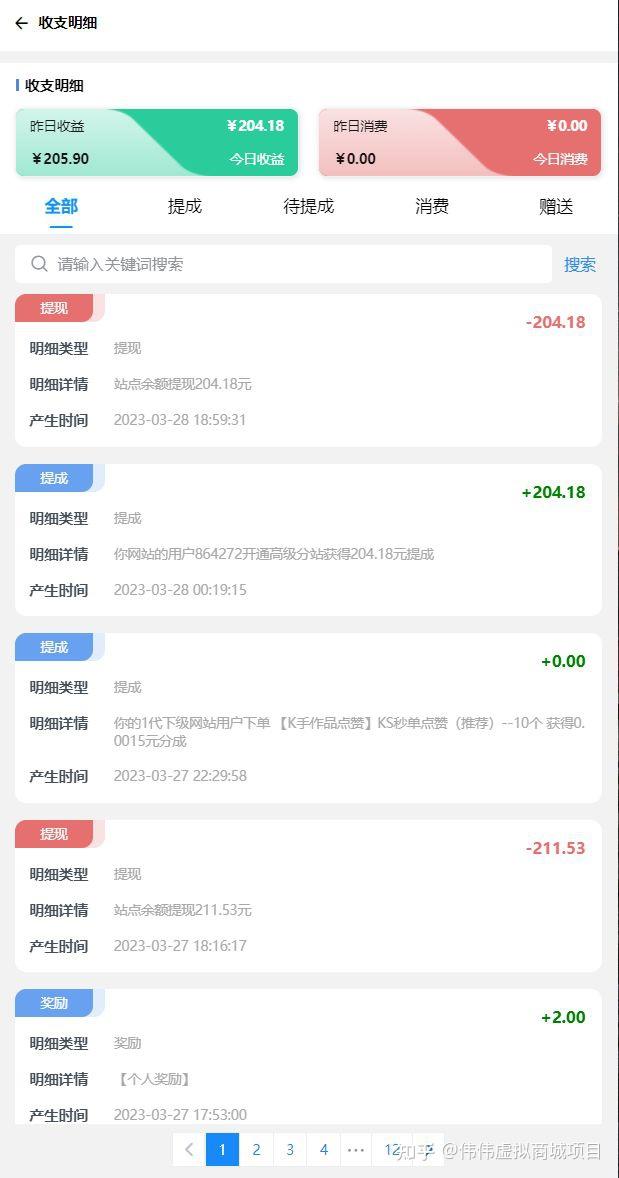Jump to page 4 in pagination
The height and width of the screenshot is (1178, 619).
click(324, 1149)
